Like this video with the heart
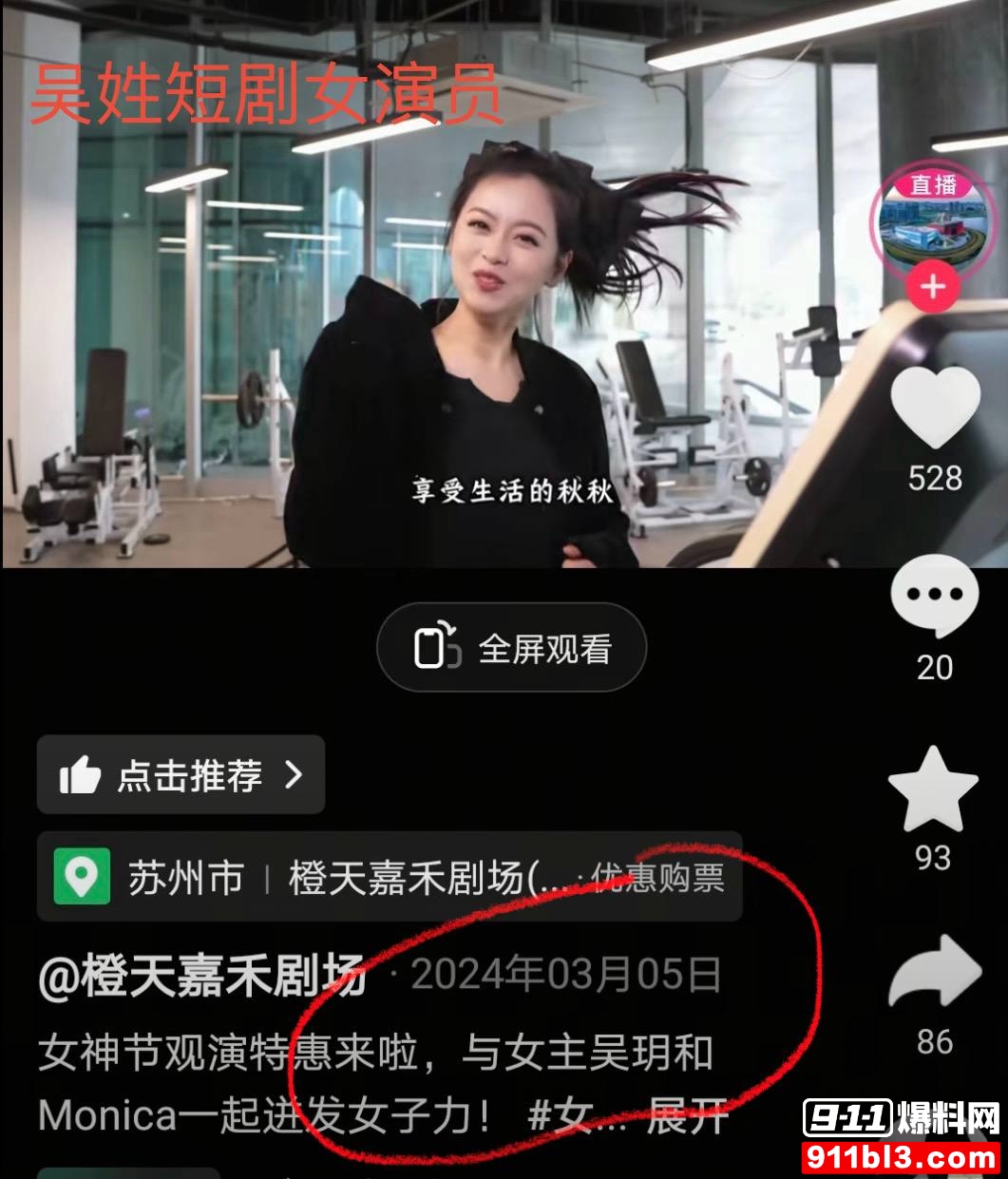Viewport: 1008px width, 1179px height. pos(935,407)
